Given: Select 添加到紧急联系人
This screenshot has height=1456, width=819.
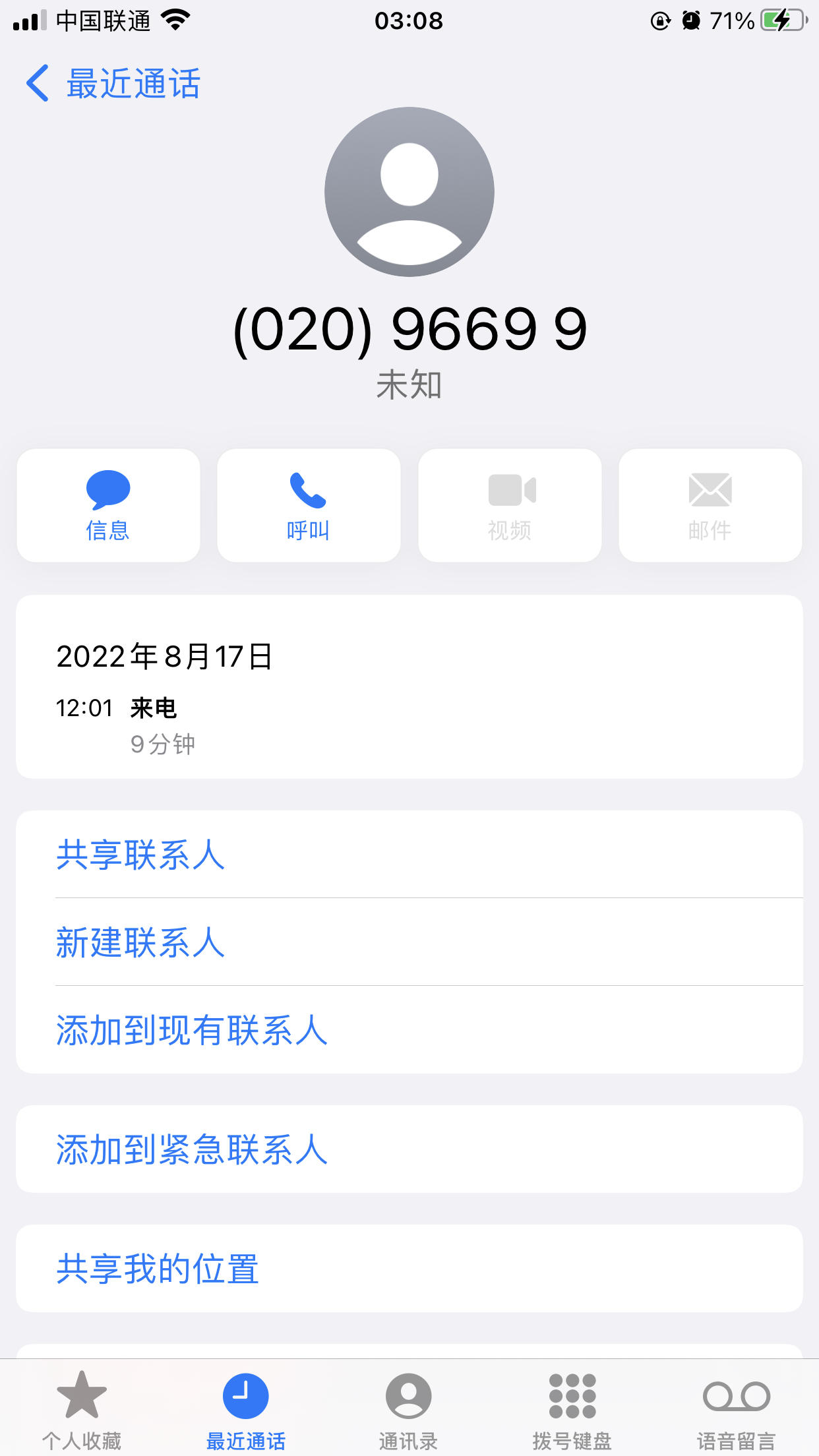Looking at the screenshot, I should click(x=409, y=1149).
